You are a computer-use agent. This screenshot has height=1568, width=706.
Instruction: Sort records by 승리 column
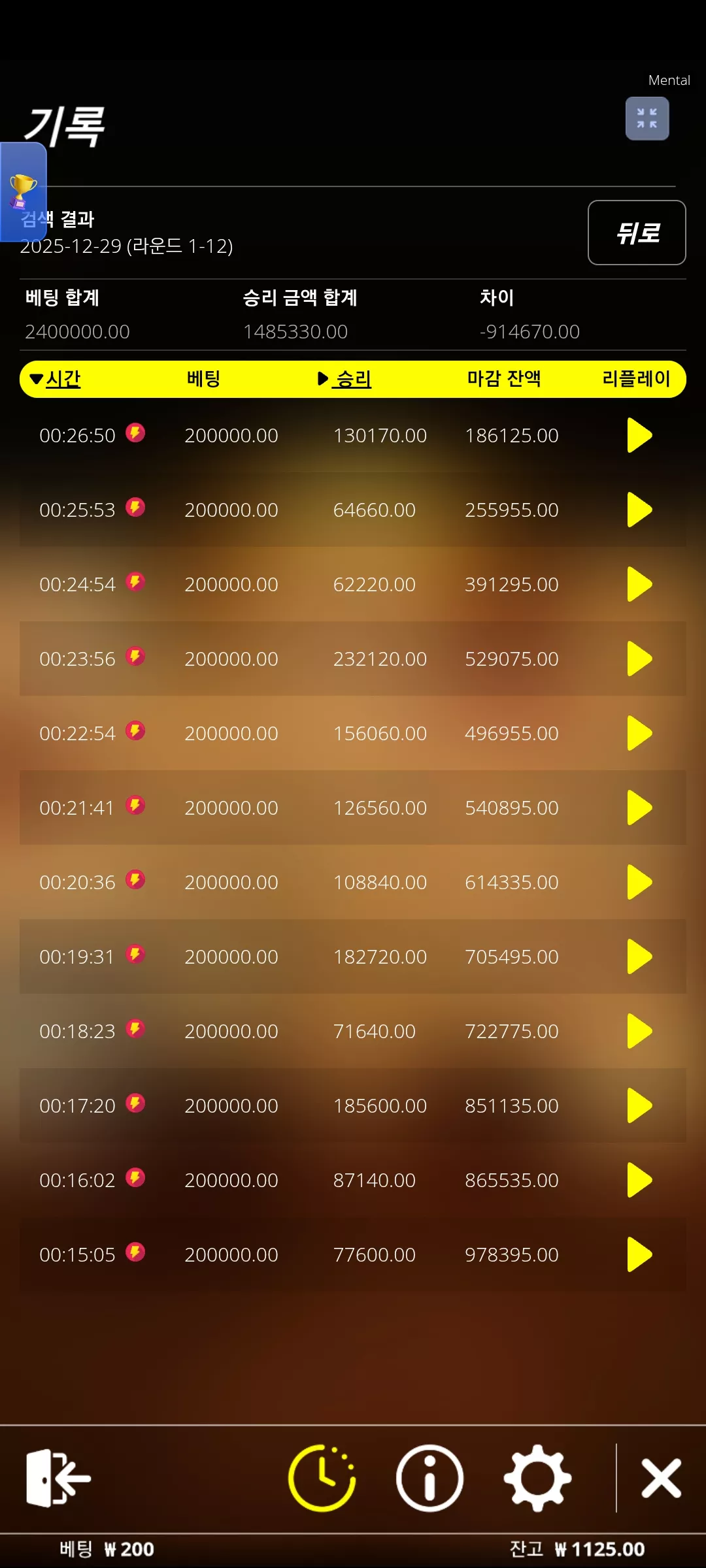(345, 379)
